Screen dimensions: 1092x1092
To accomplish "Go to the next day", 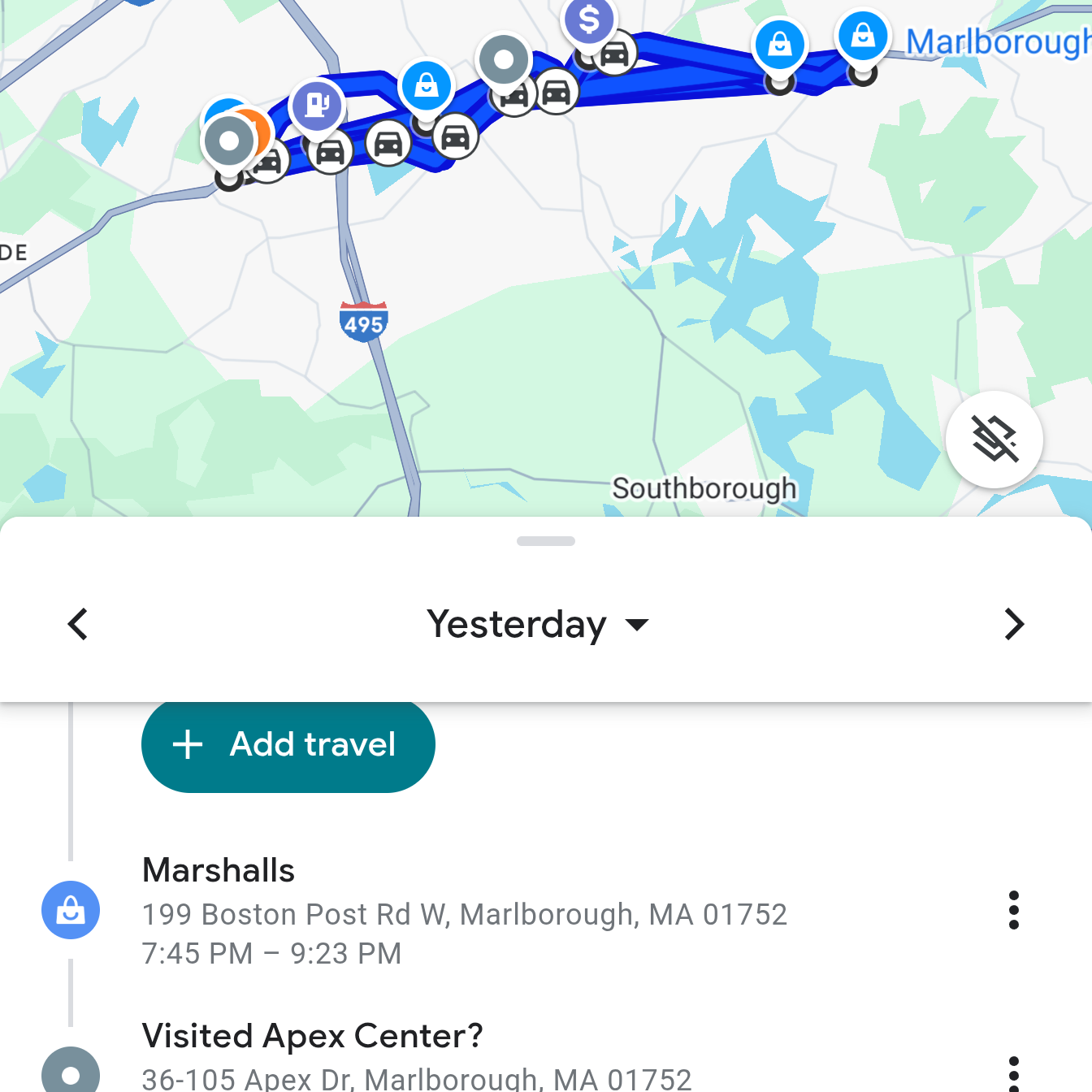I will point(1013,624).
